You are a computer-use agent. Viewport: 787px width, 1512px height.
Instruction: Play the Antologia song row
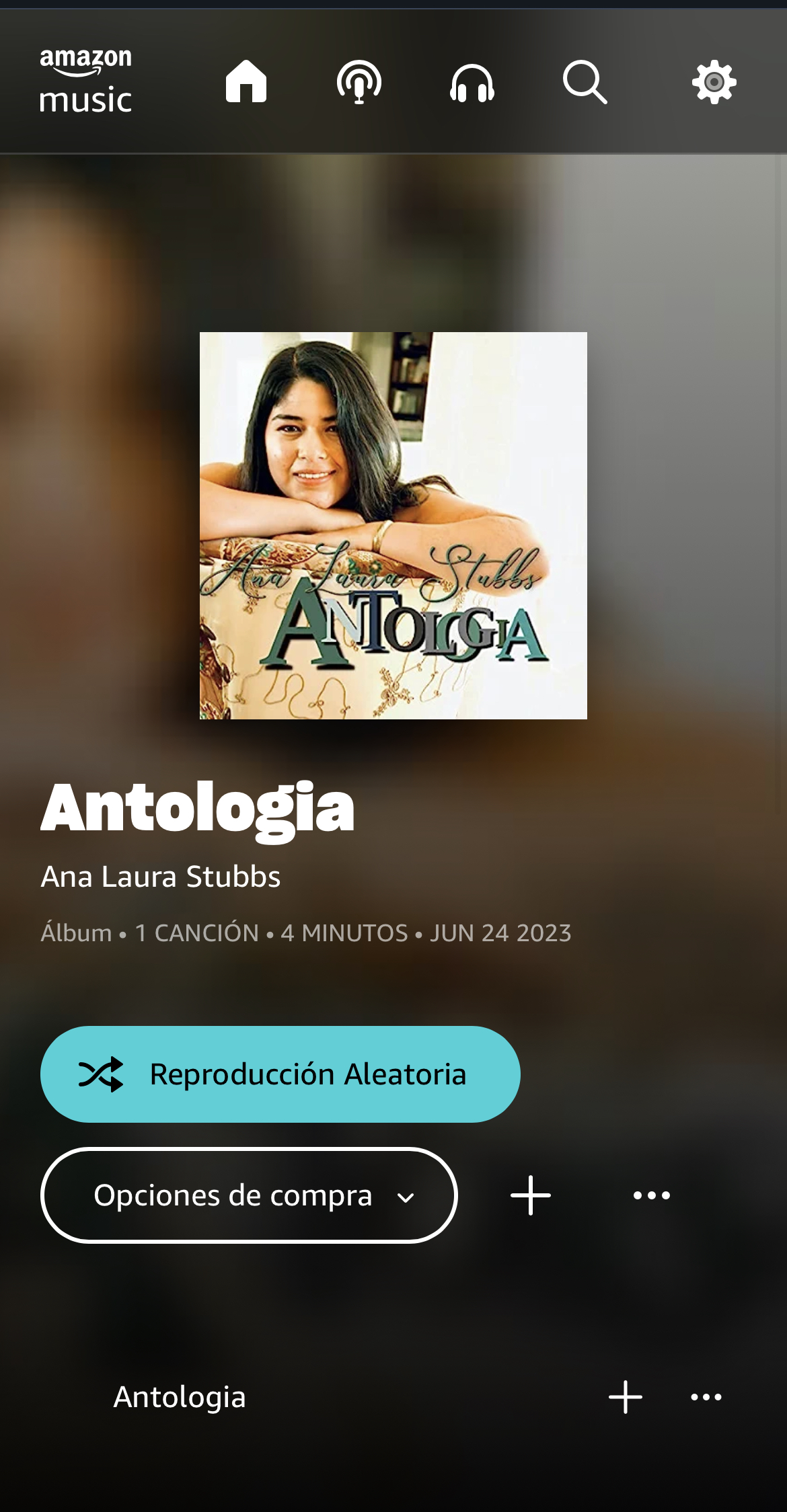[x=180, y=1397]
